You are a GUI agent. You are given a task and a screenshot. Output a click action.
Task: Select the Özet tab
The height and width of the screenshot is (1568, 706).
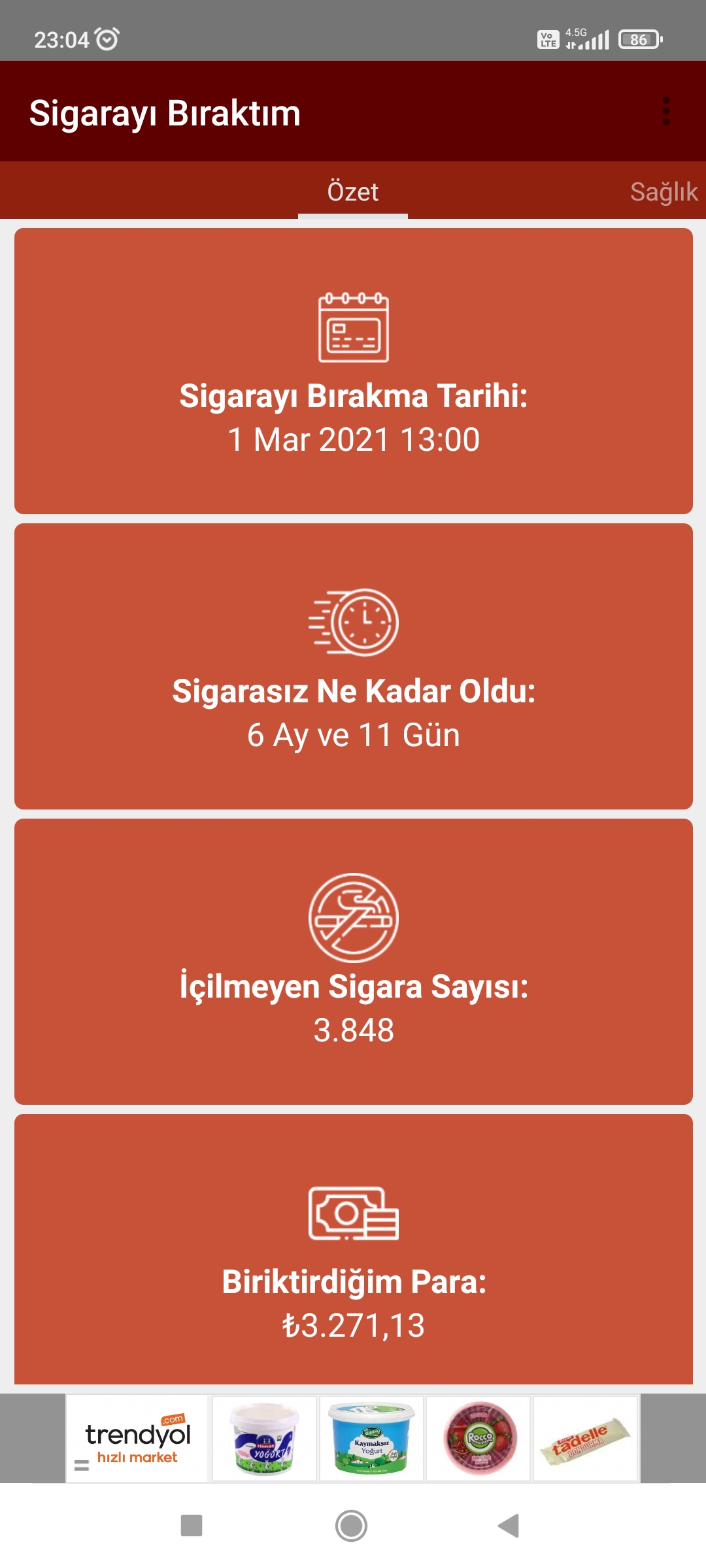(x=353, y=192)
